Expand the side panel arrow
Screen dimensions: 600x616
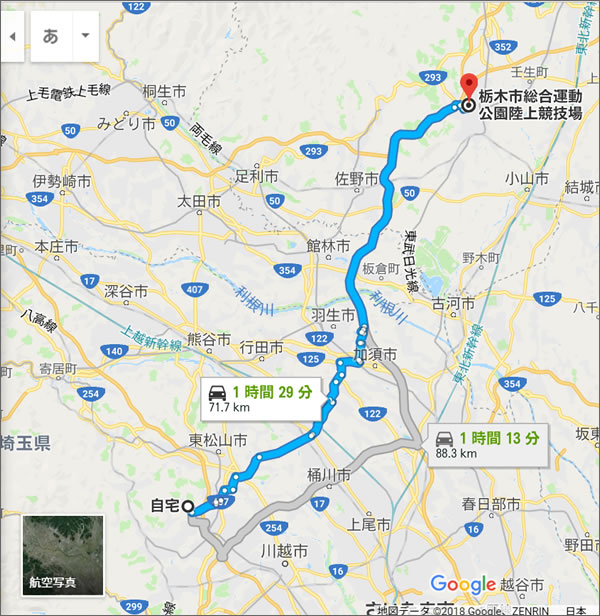[x=12, y=35]
